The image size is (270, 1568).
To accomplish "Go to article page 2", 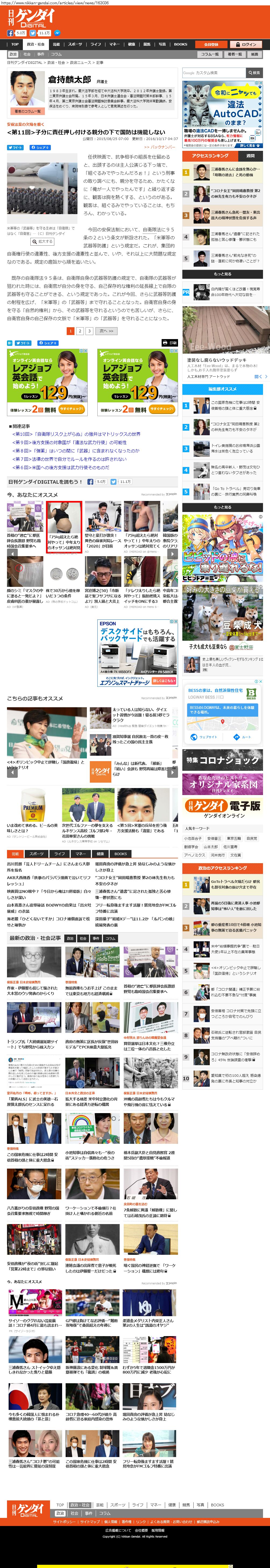I will coord(80,331).
